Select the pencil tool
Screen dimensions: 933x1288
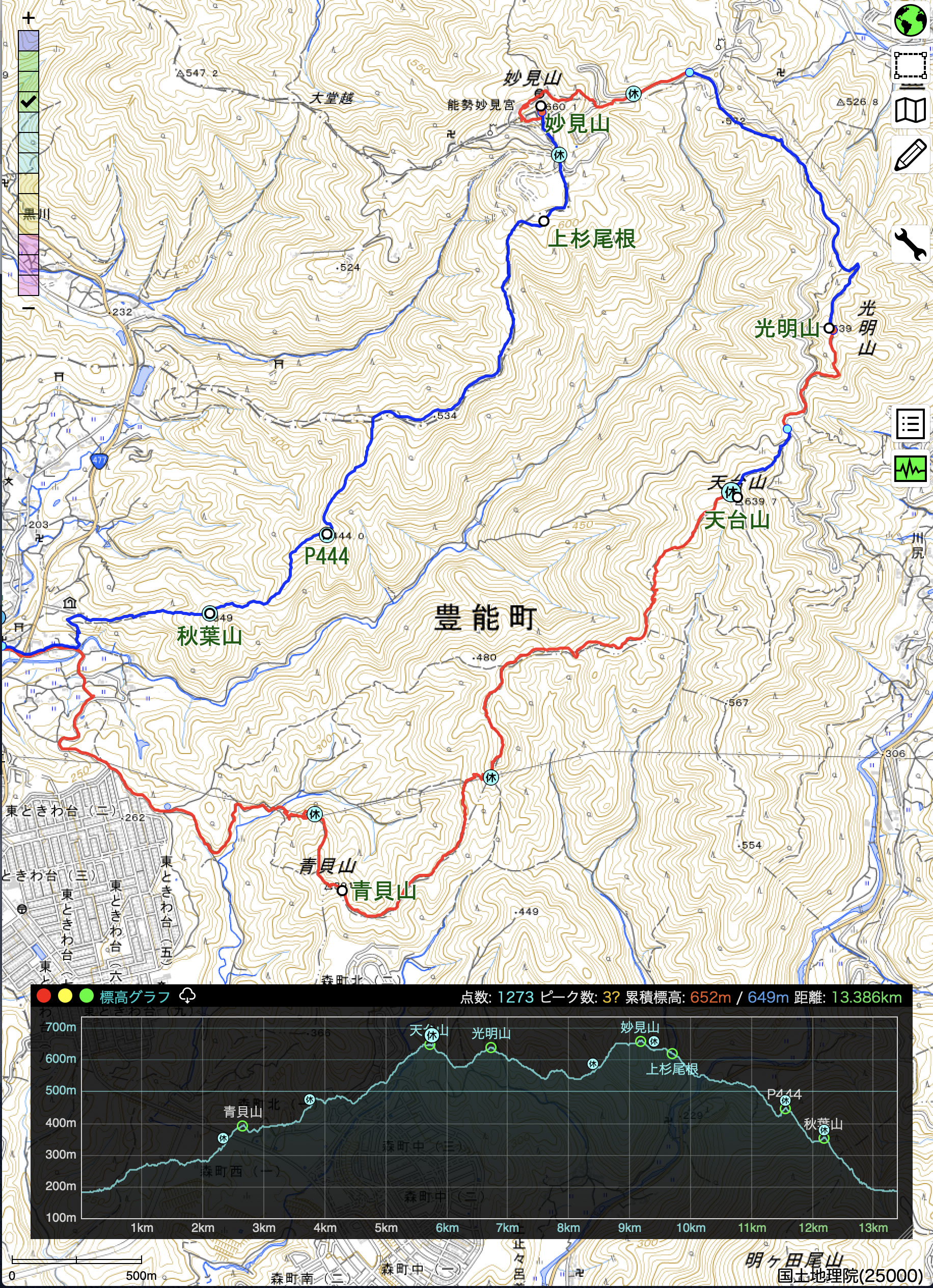(910, 154)
